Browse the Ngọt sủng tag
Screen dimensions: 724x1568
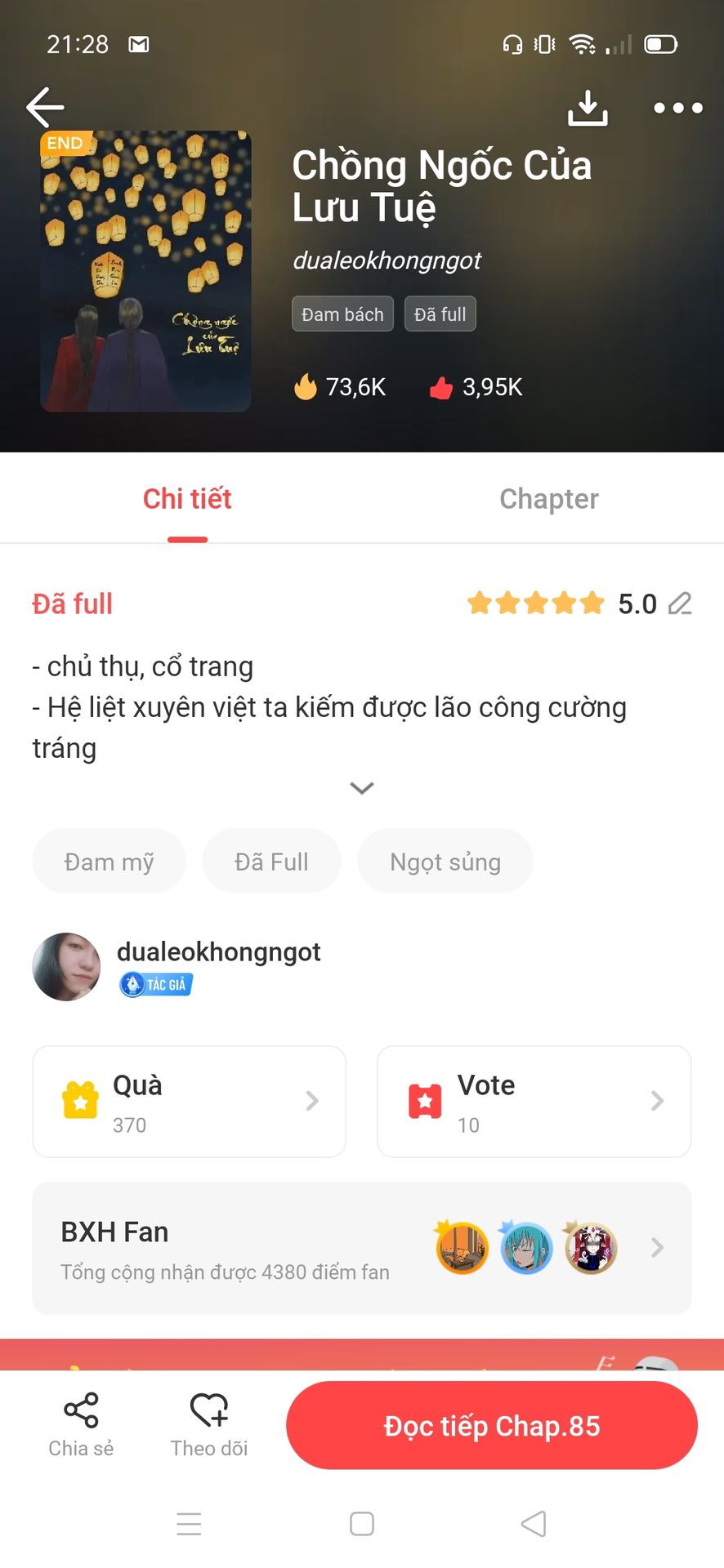445,862
